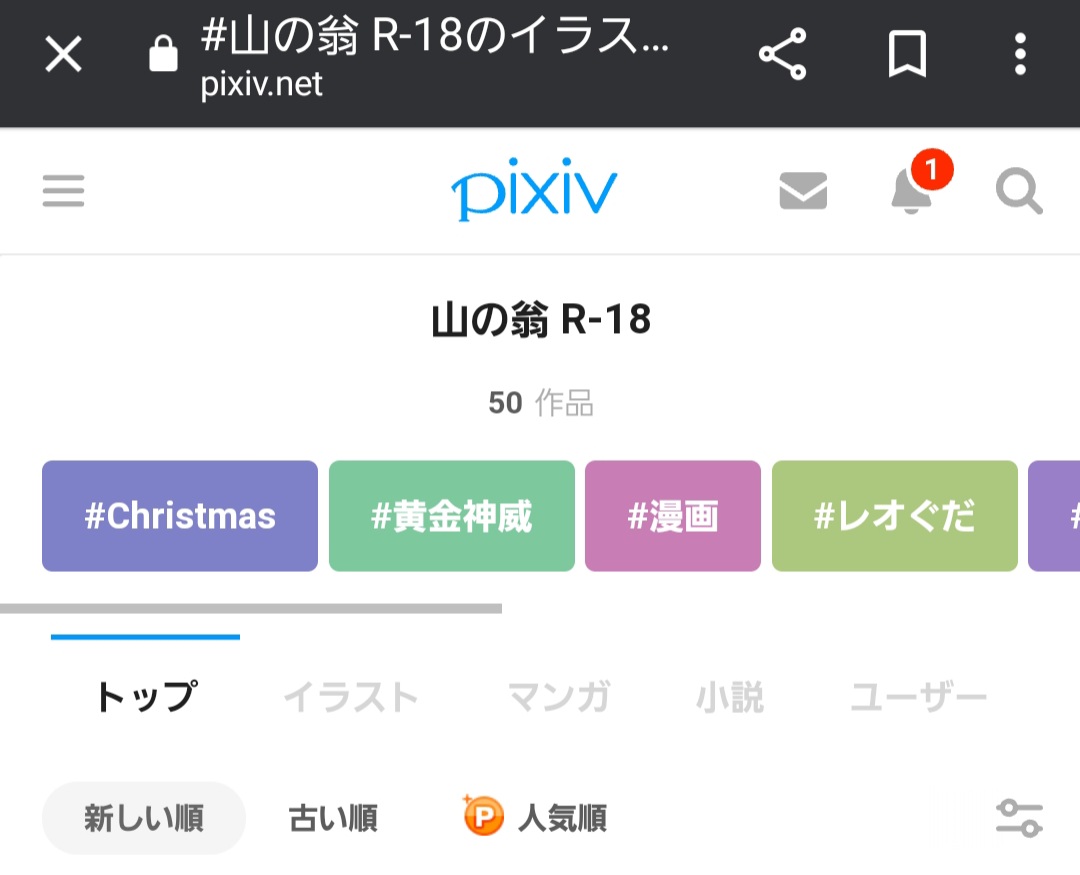Image resolution: width=1080 pixels, height=875 pixels.
Task: Switch to the イラスト tab
Action: click(350, 697)
